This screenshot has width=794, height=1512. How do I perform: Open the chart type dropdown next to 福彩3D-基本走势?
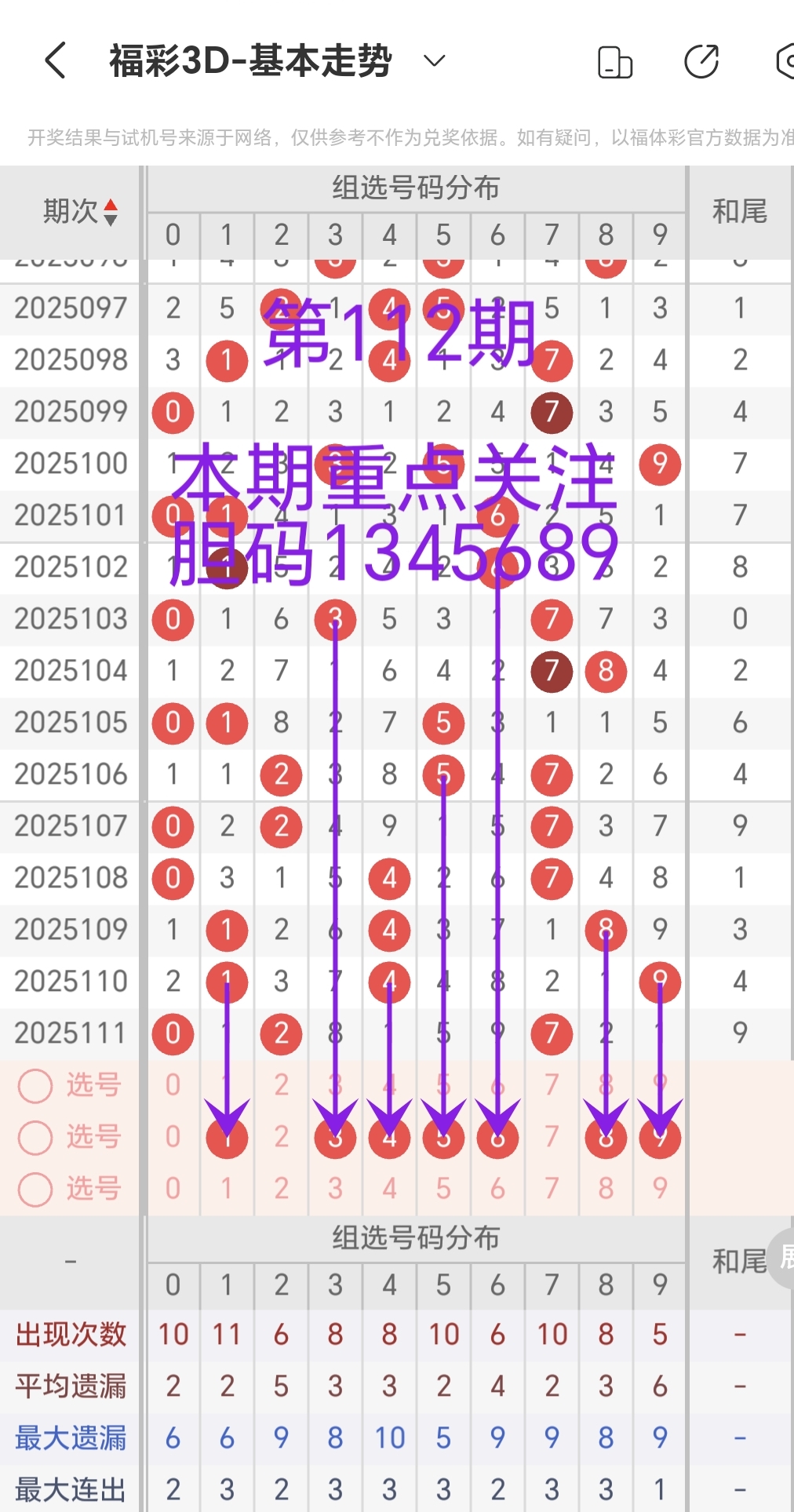tap(431, 60)
